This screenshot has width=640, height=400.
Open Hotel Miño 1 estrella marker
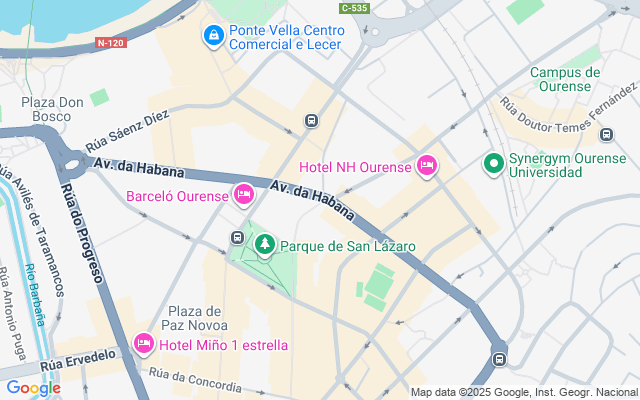pyautogui.click(x=143, y=344)
